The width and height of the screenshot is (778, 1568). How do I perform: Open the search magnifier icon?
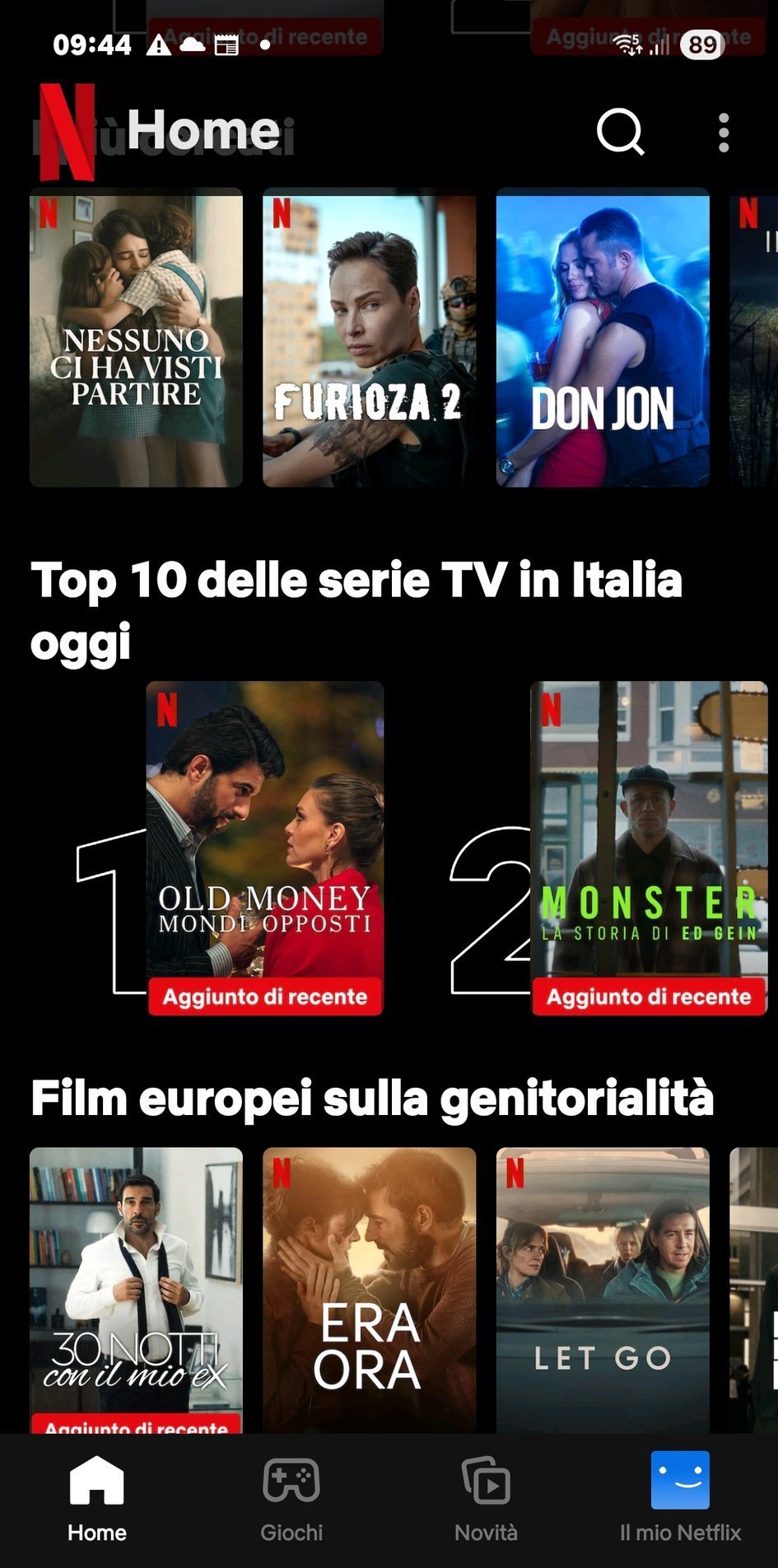(x=620, y=132)
